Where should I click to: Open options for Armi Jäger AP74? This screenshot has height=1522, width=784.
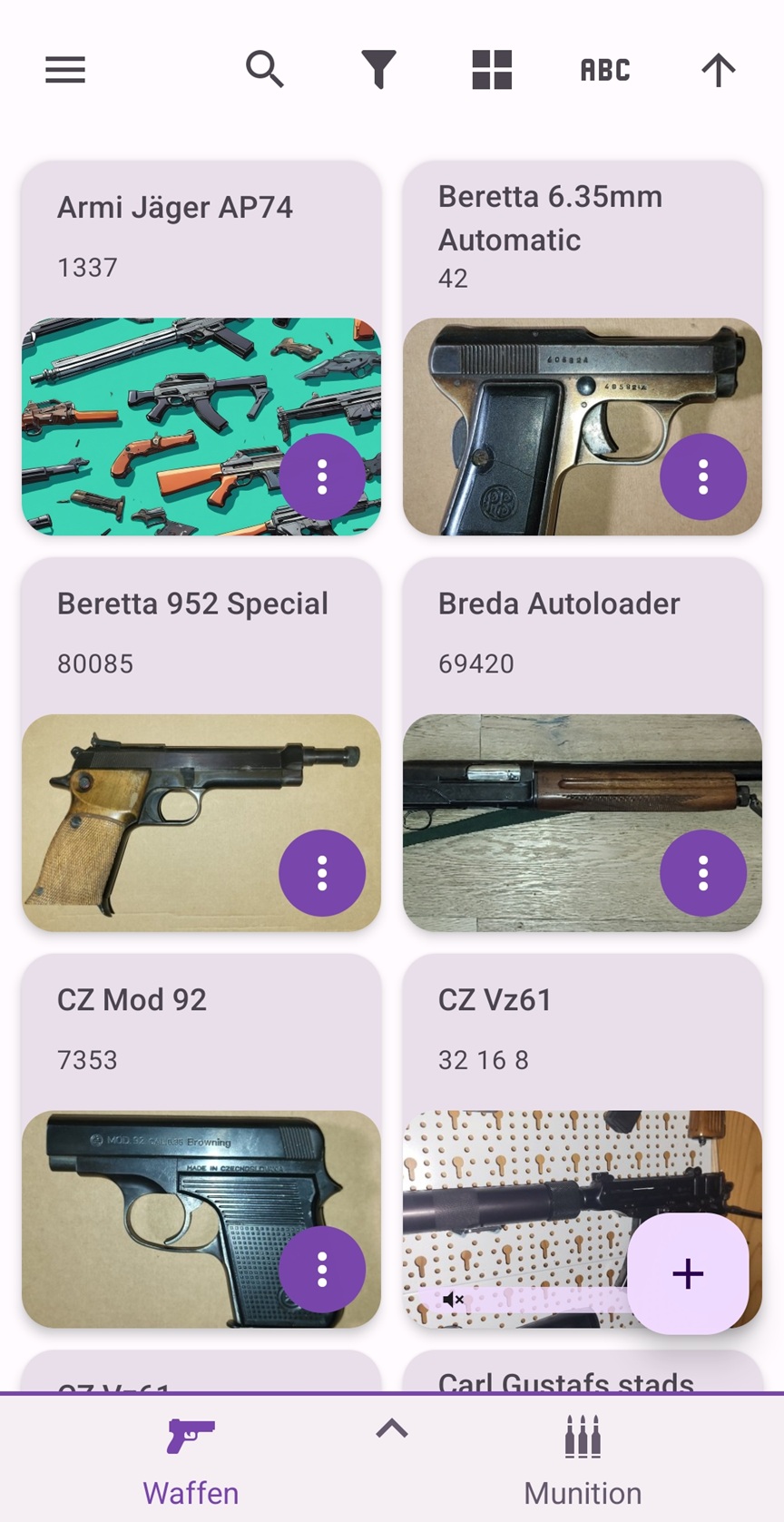point(323,476)
